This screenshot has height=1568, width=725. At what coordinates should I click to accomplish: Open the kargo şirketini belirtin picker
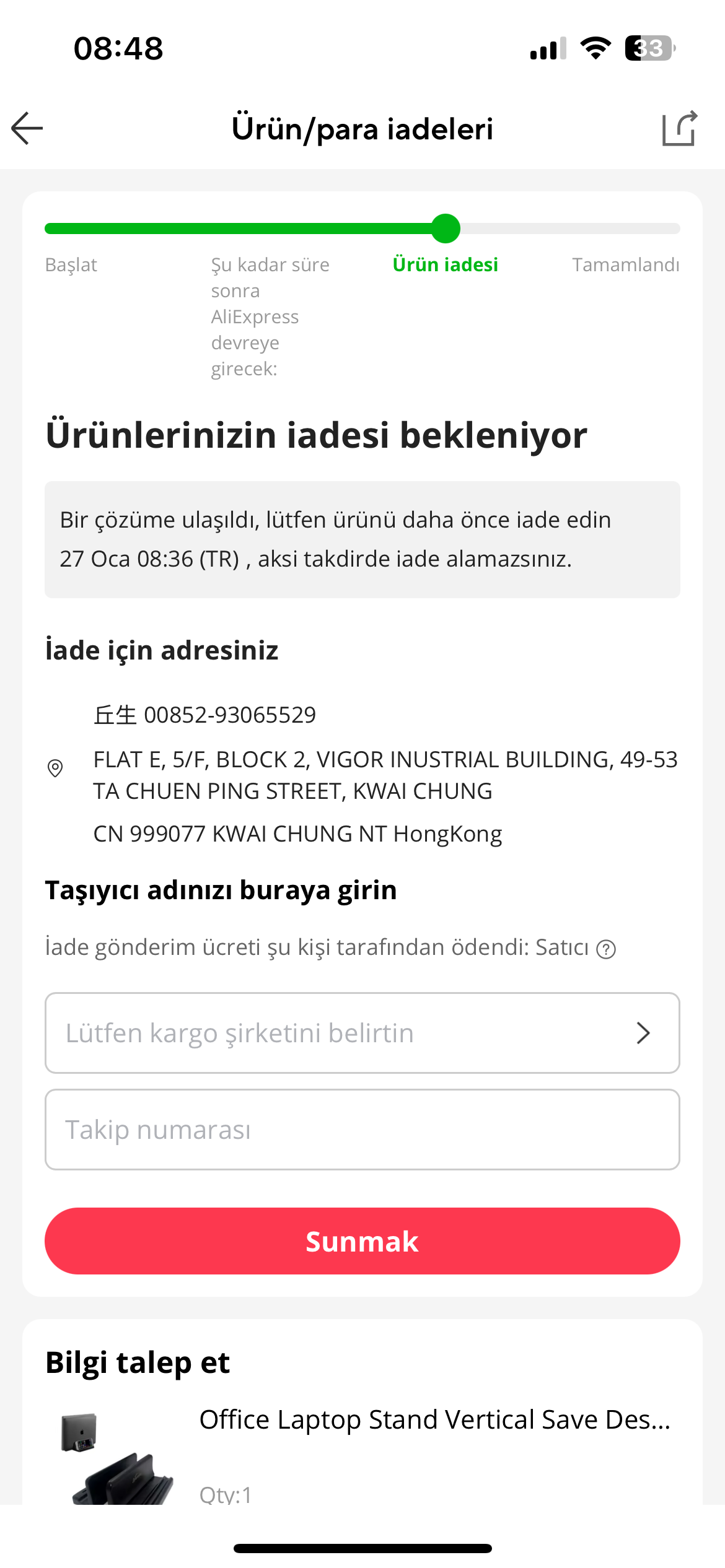(x=362, y=1033)
